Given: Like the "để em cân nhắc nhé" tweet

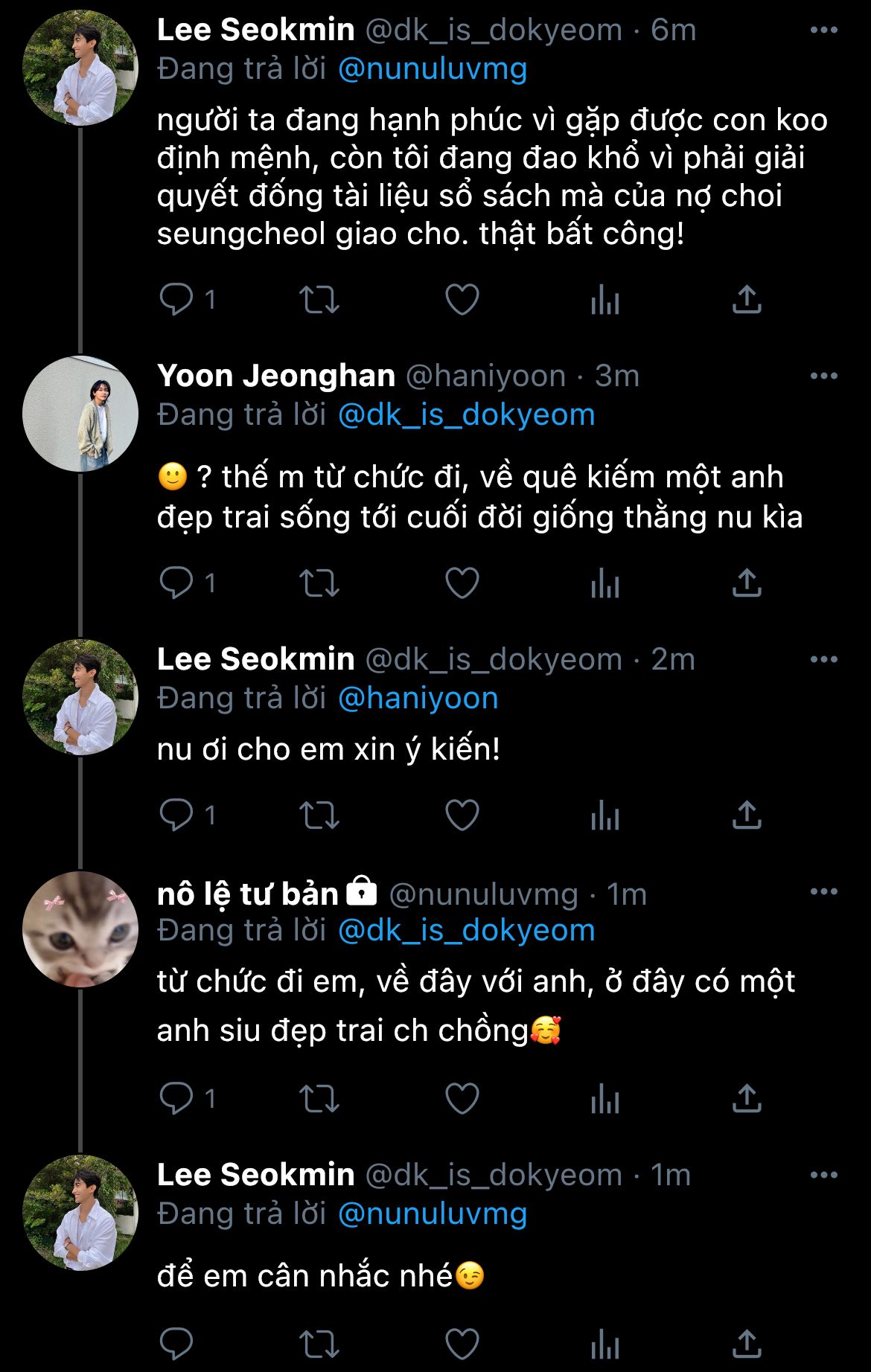Looking at the screenshot, I should coord(462,1344).
